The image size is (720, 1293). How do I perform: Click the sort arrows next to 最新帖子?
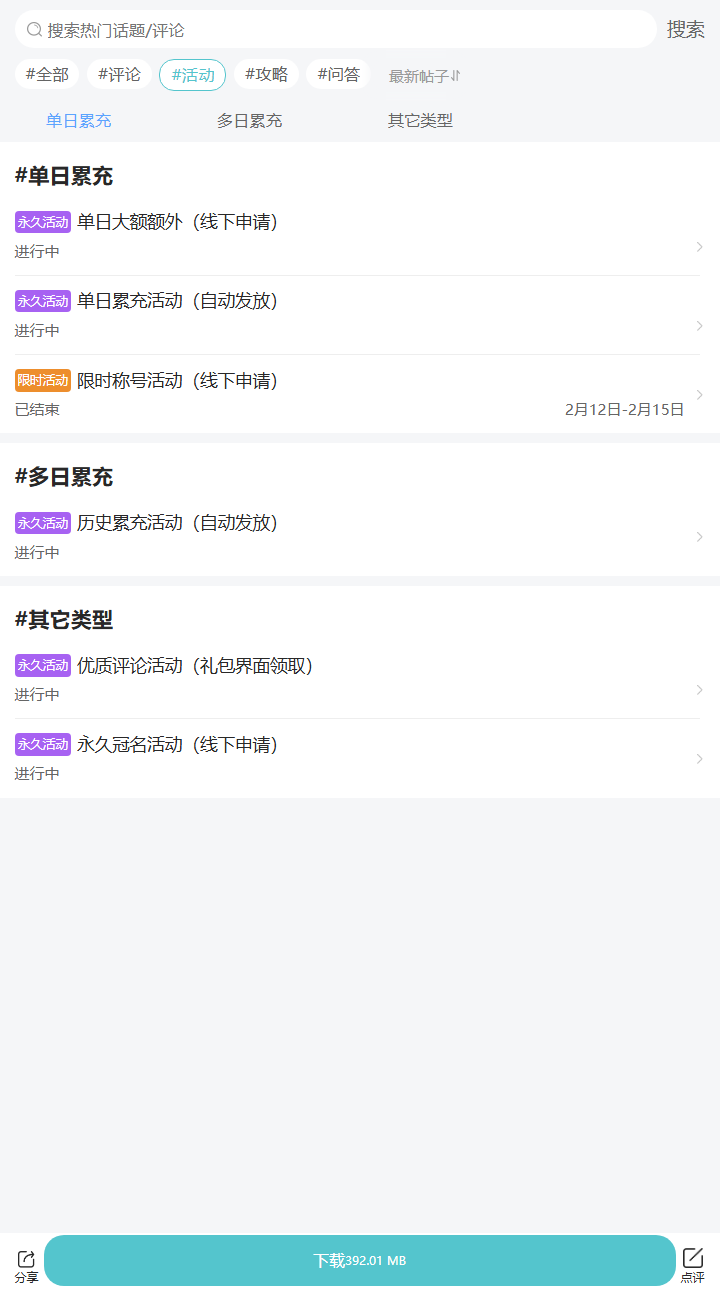[455, 74]
